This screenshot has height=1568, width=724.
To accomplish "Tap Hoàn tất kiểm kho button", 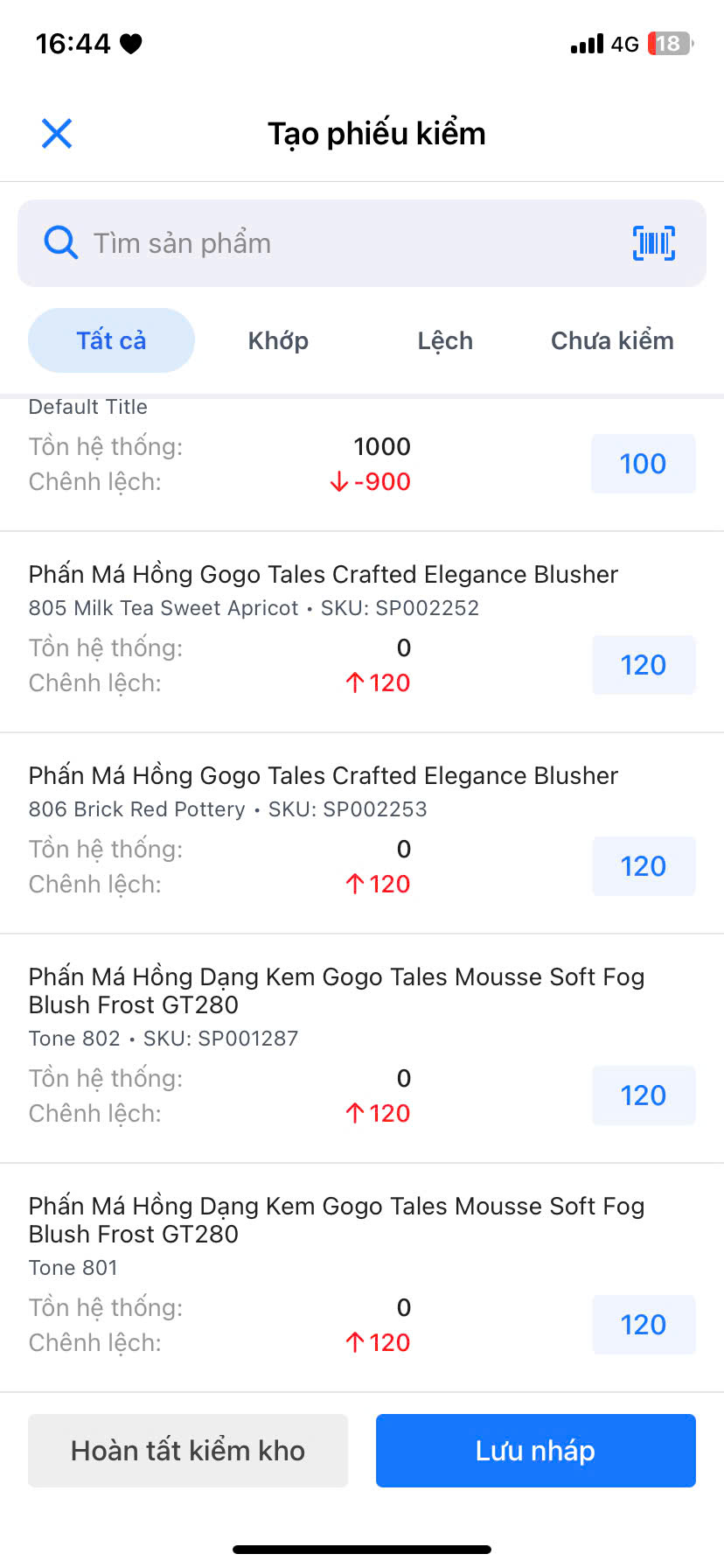I will click(x=188, y=1451).
